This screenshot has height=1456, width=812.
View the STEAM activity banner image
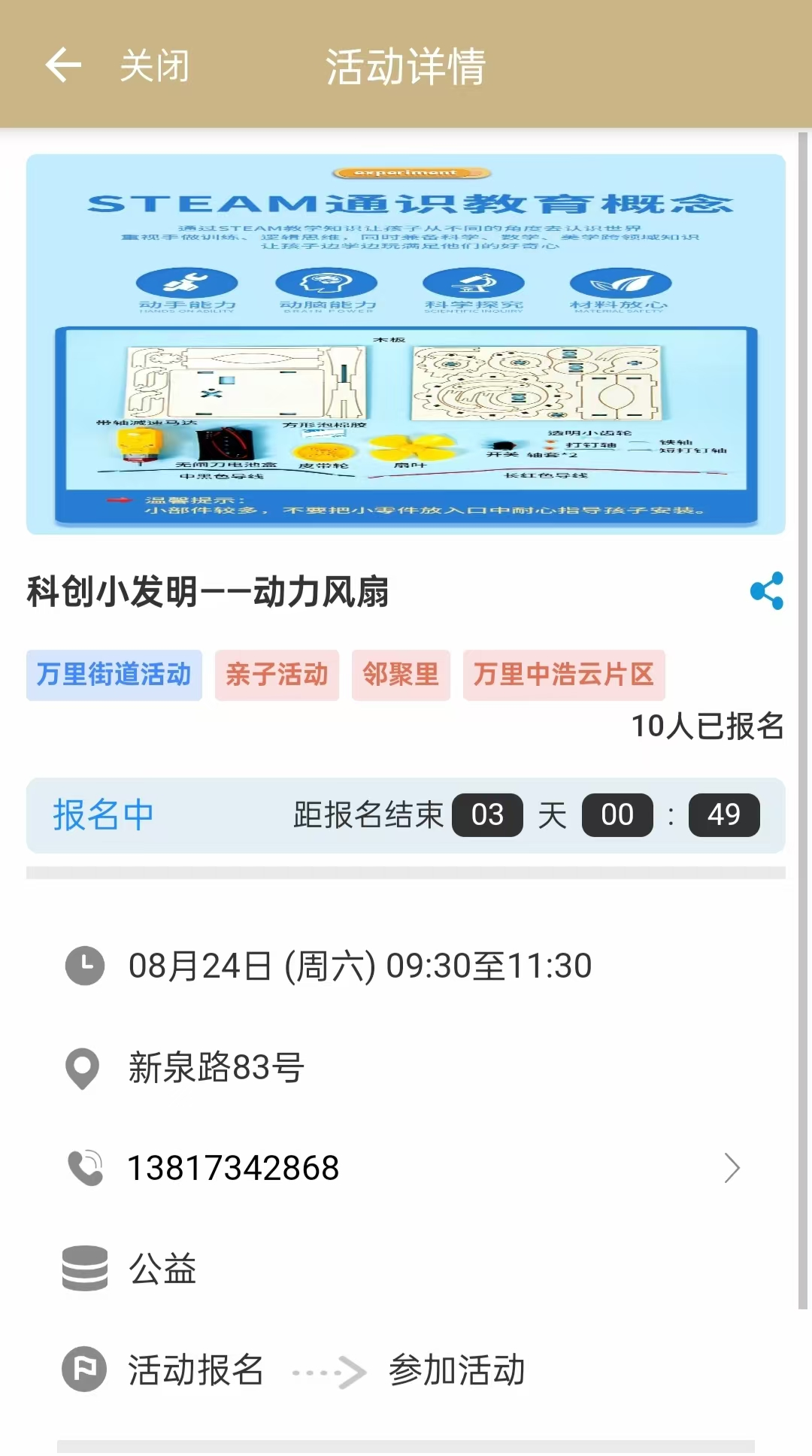(406, 344)
